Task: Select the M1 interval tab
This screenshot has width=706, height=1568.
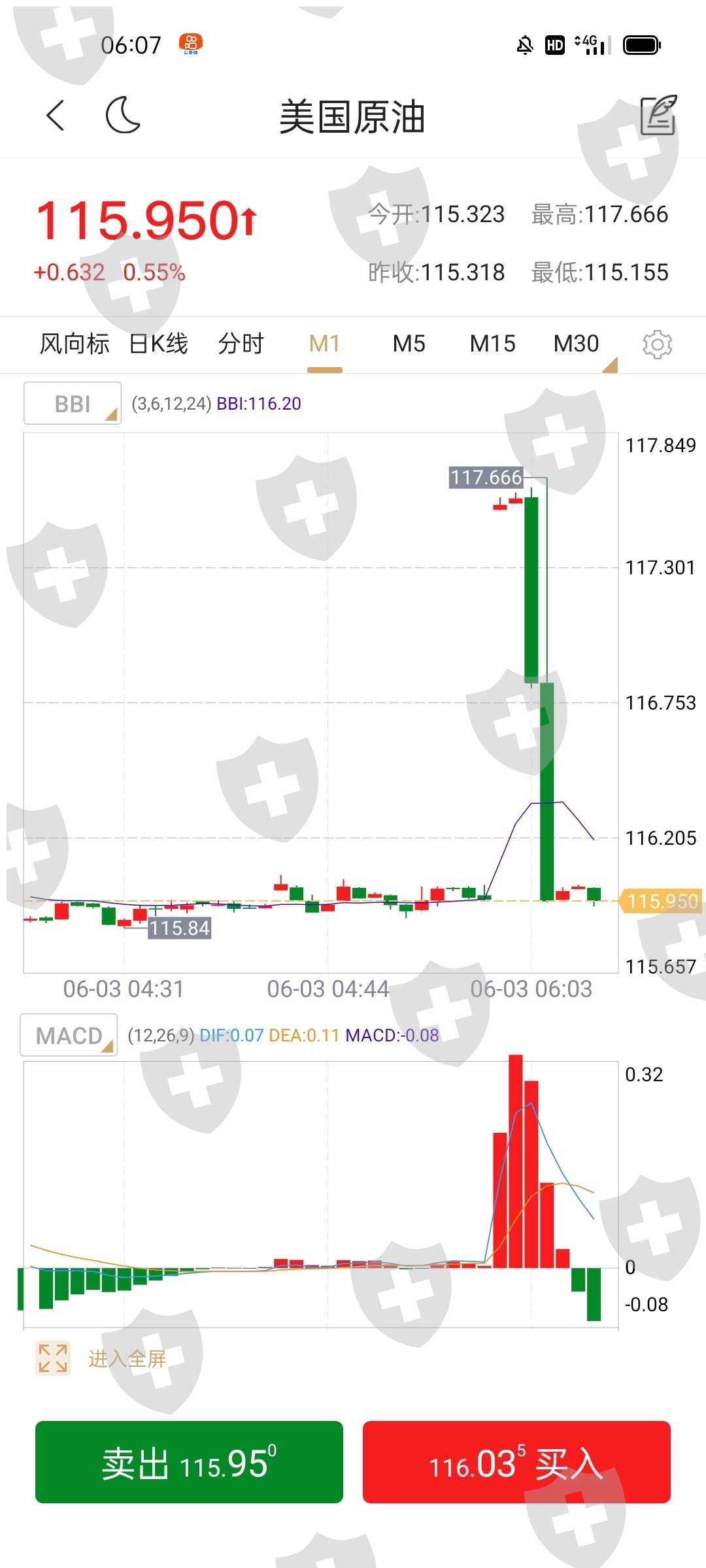Action: 325,344
